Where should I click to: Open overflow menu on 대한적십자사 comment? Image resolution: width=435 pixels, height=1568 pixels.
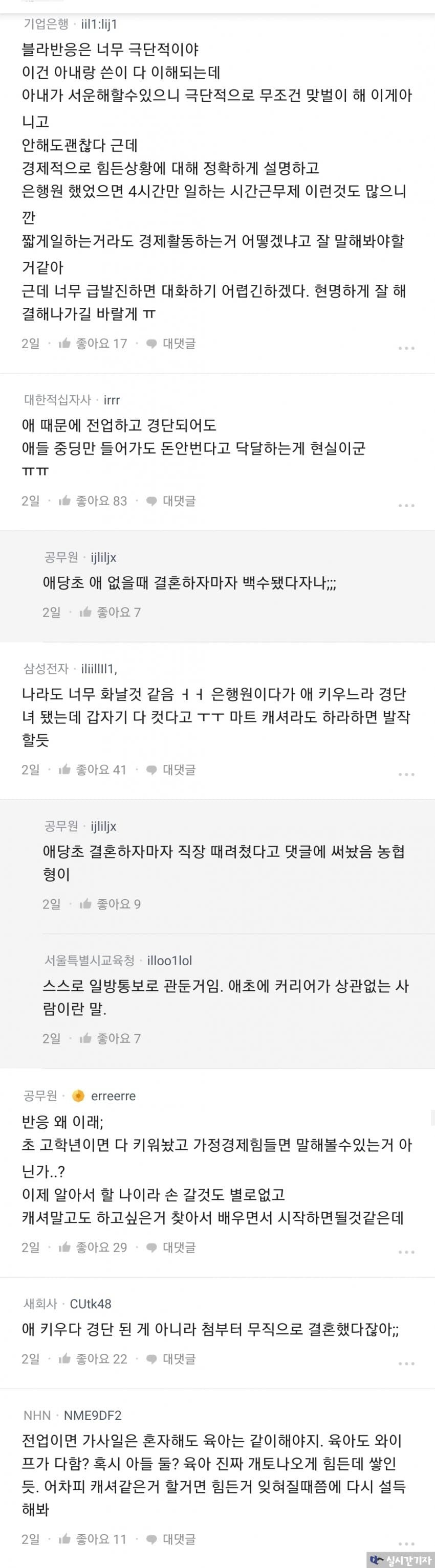(x=406, y=506)
